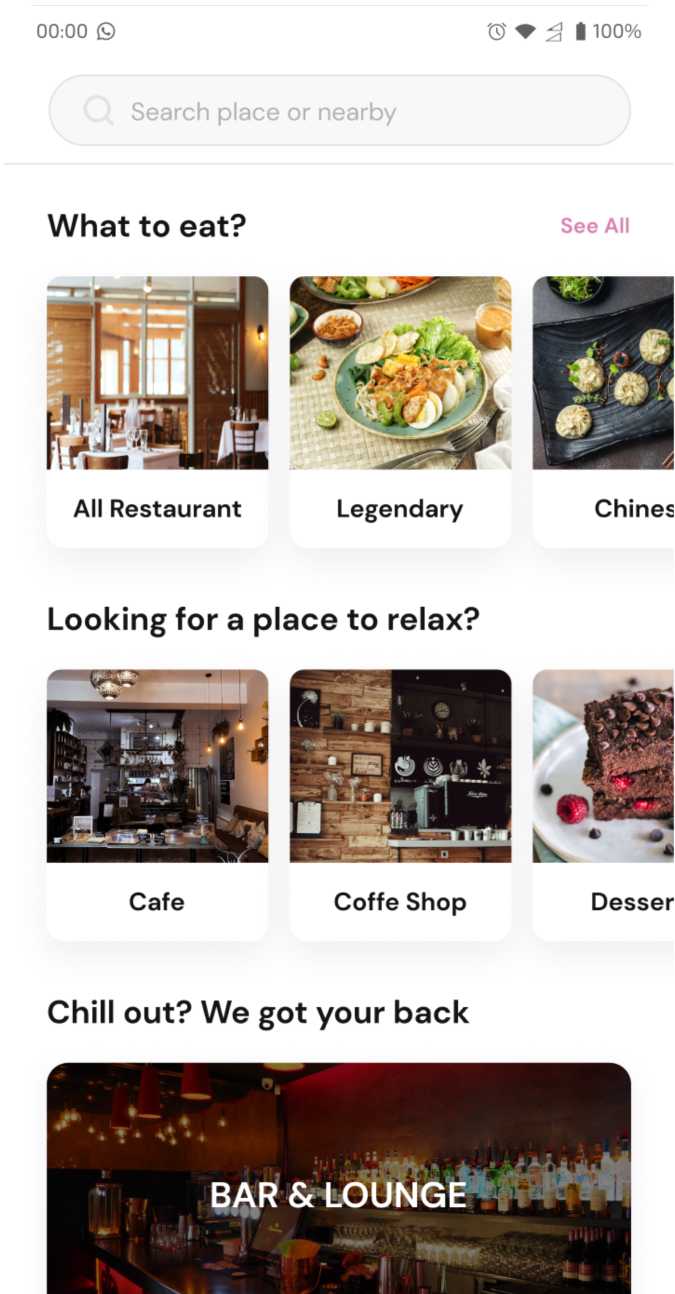The image size is (675, 1294).
Task: Select the Legendary food category
Action: 400,411
